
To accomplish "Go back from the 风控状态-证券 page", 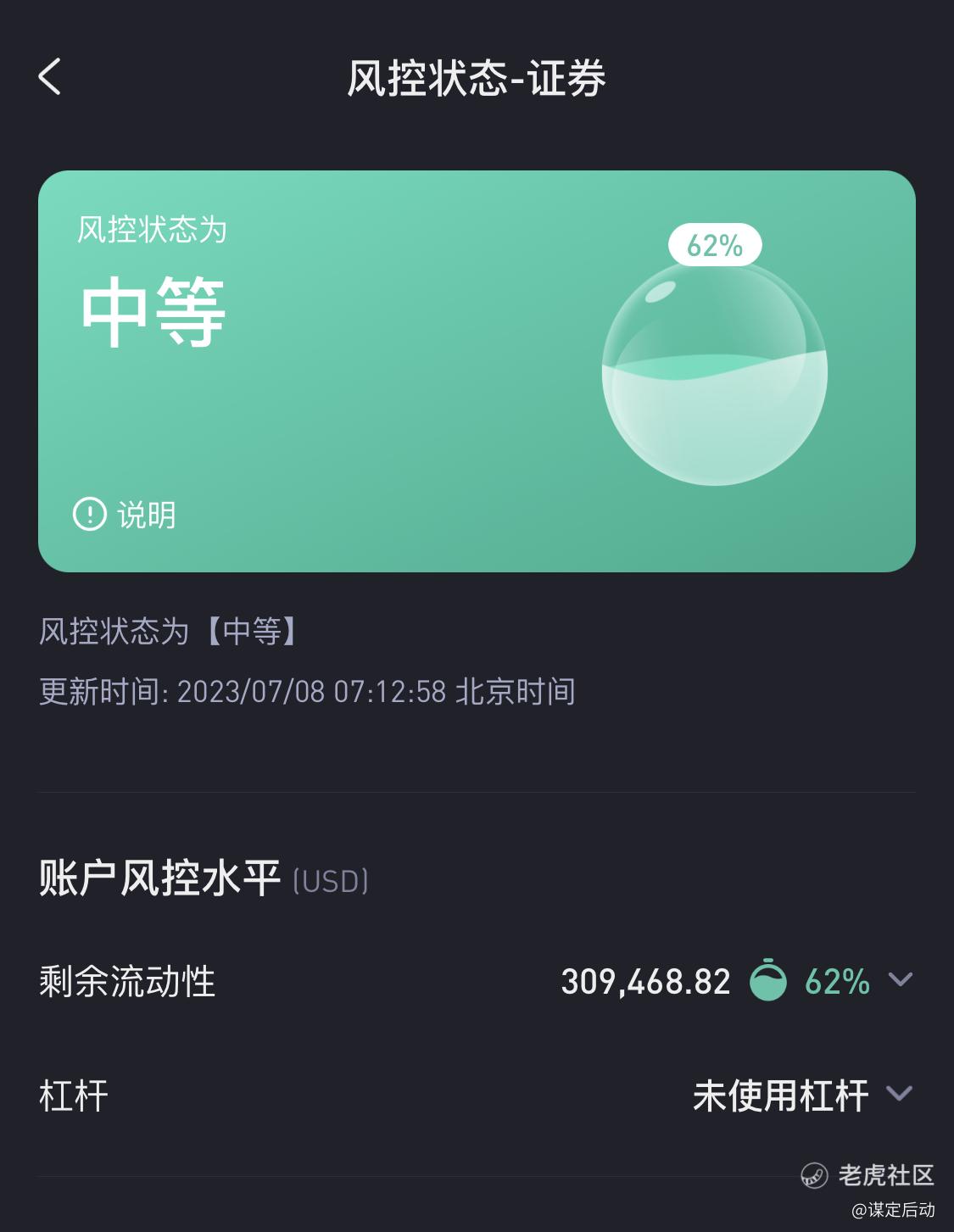I will click(x=50, y=77).
